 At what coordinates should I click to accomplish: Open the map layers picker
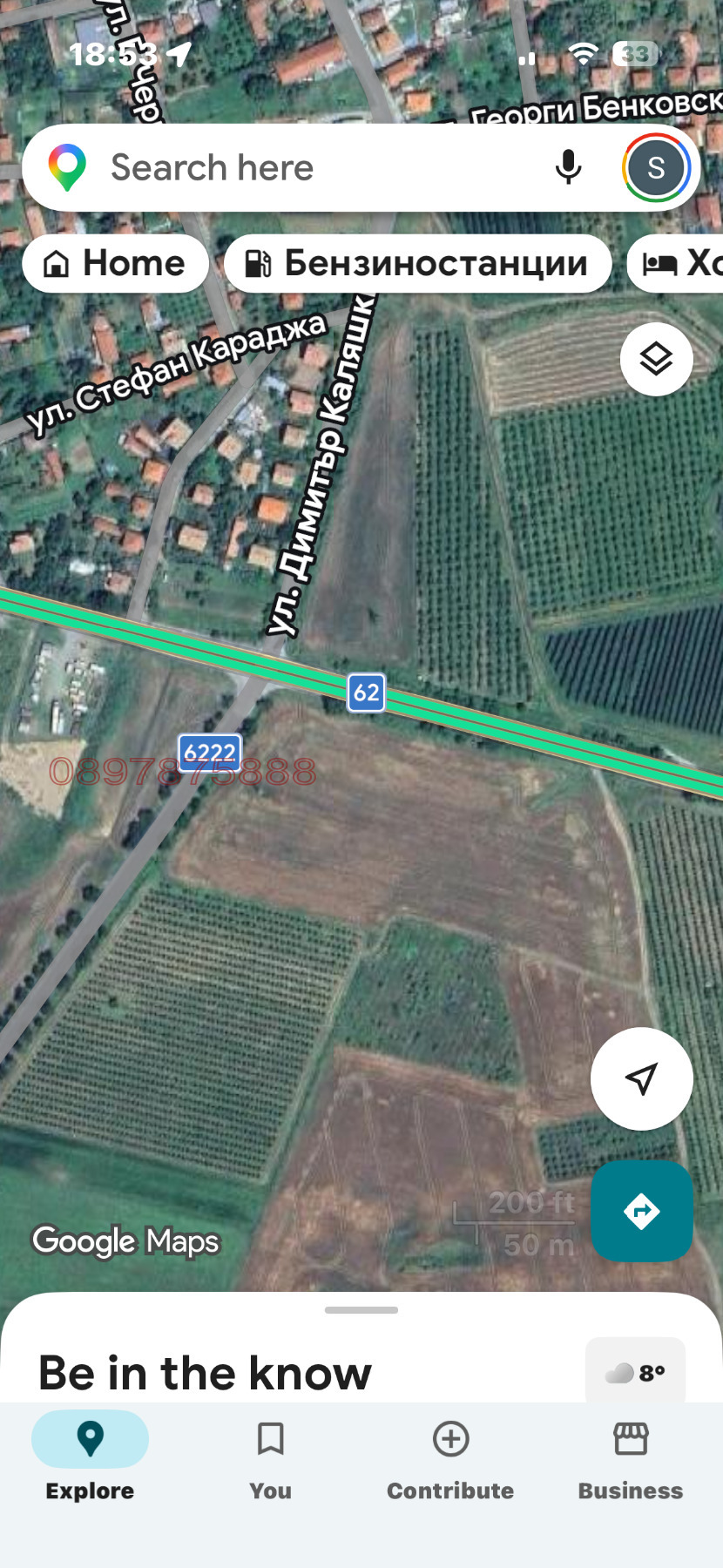point(656,359)
